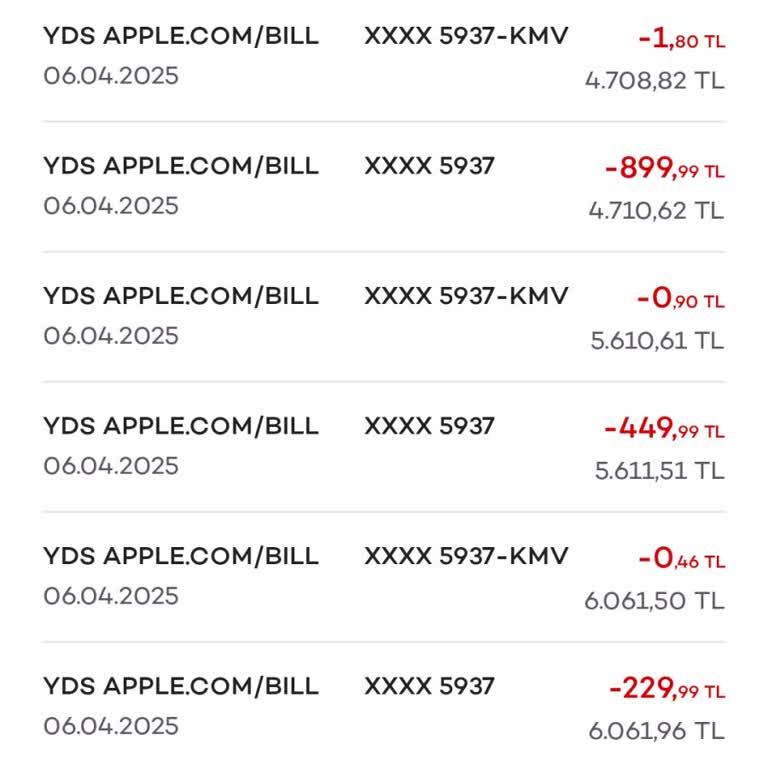The width and height of the screenshot is (768, 768).
Task: Select the -0,90 TL KMV transaction
Action: coord(384,317)
